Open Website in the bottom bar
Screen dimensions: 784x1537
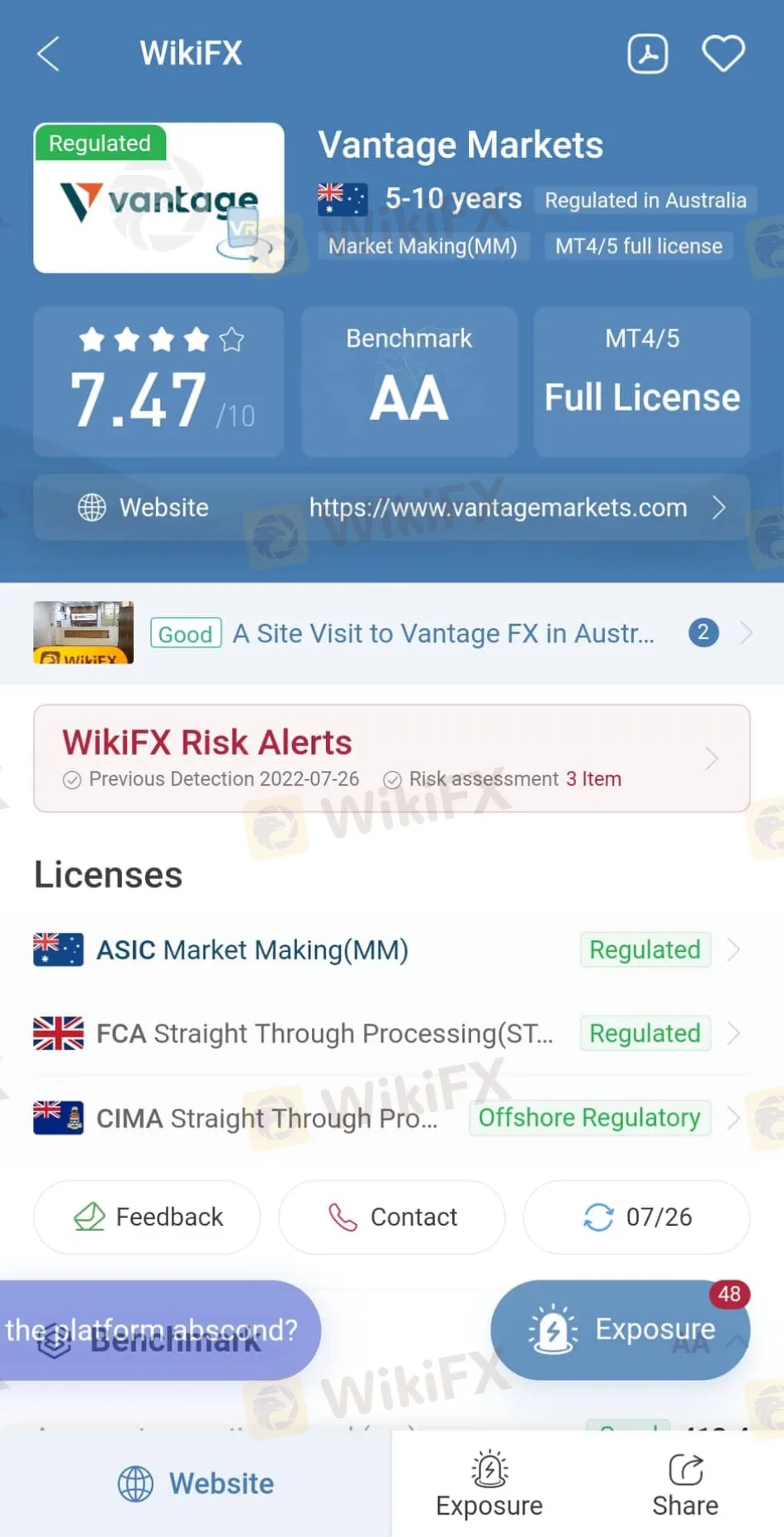coord(196,1483)
